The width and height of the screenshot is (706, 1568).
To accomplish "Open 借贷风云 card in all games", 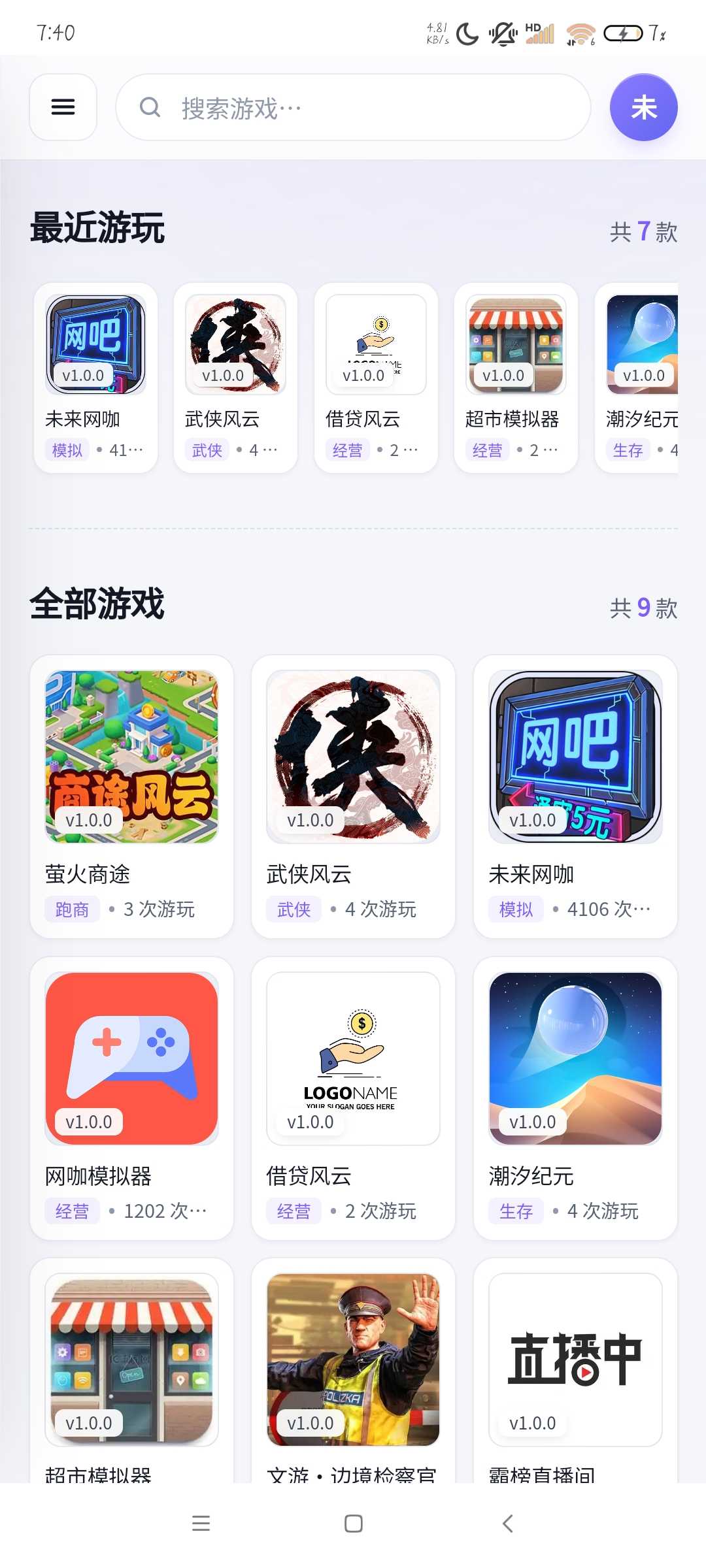I will tap(353, 1098).
